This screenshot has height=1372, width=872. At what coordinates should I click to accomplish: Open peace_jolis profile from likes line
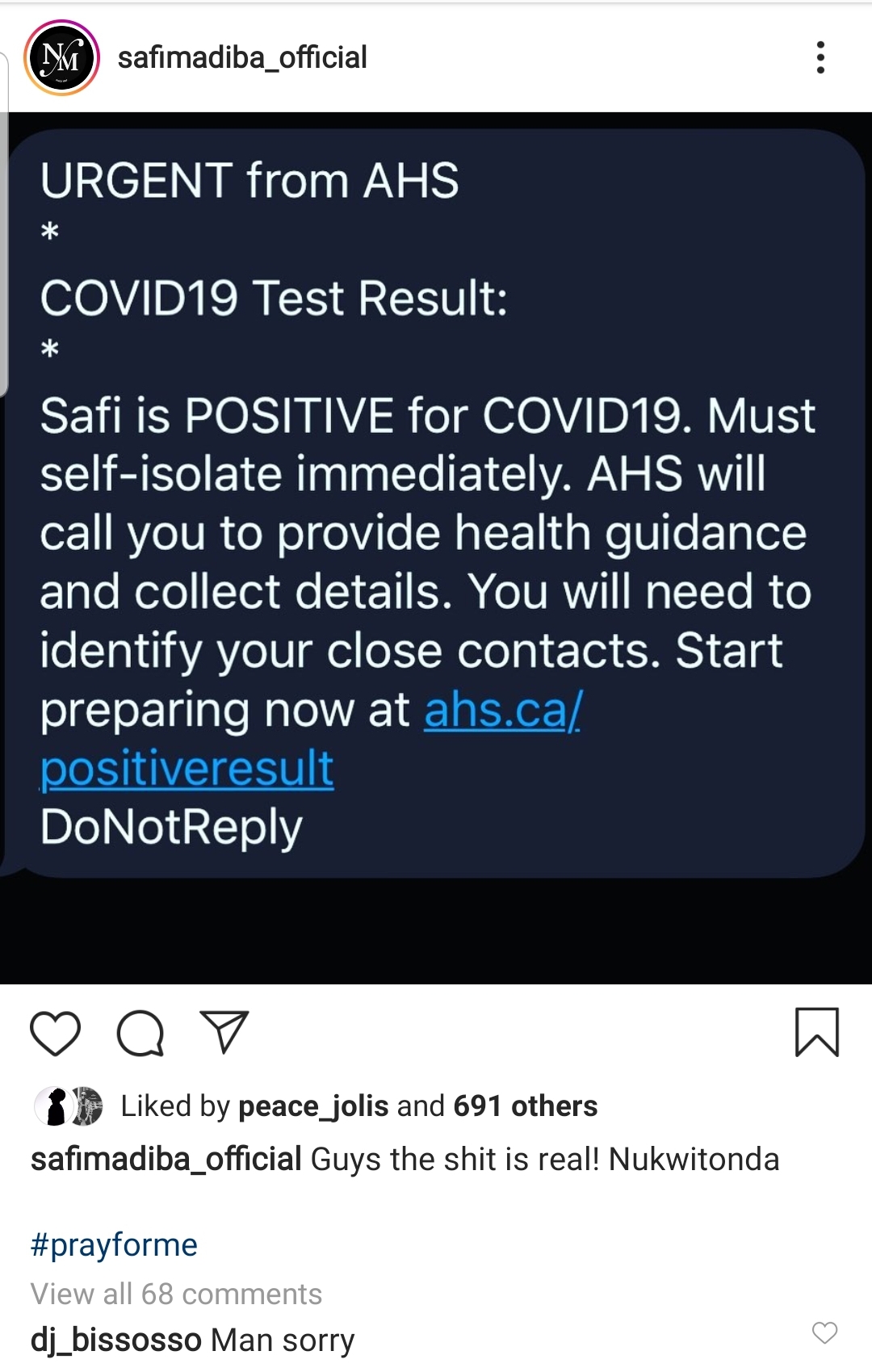[x=313, y=1106]
